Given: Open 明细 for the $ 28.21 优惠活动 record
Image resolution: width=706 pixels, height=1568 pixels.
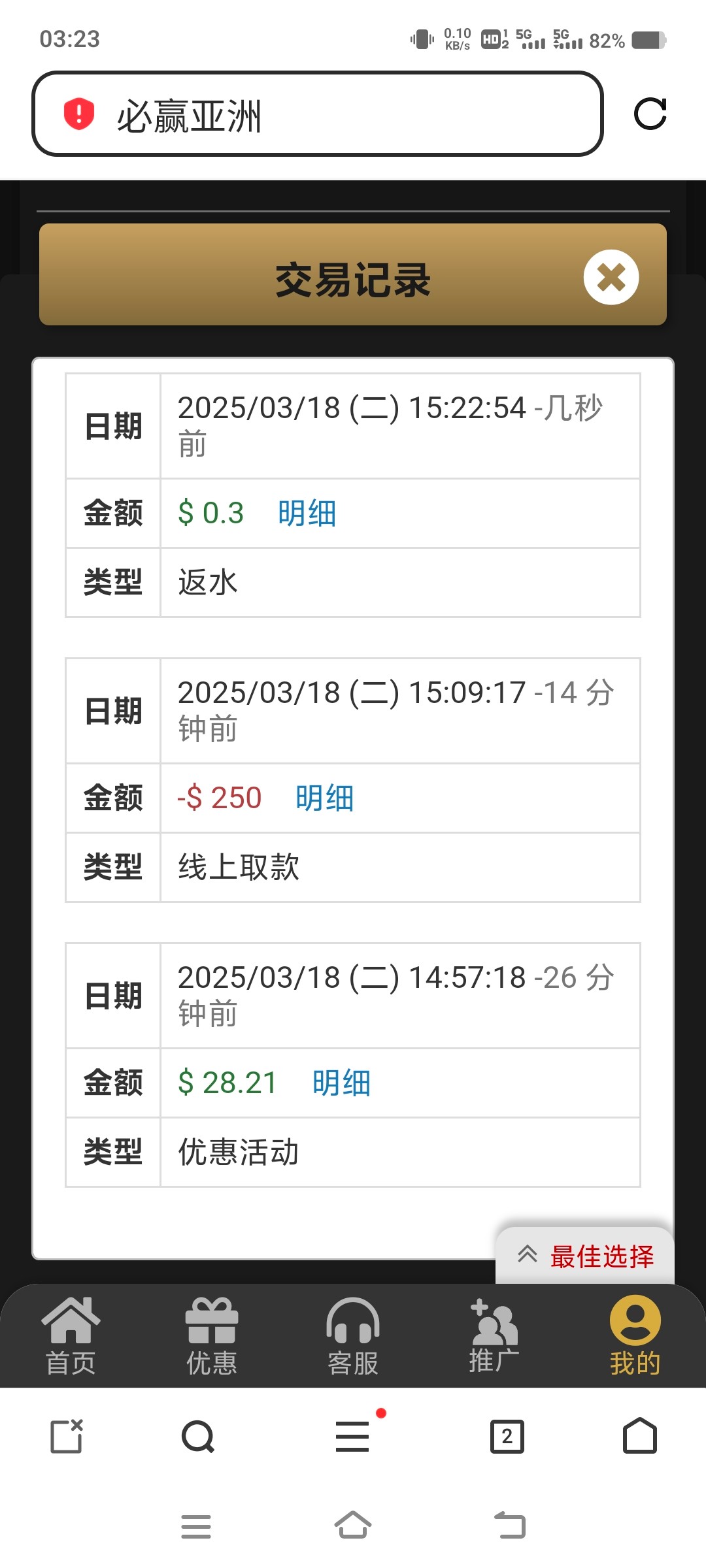Looking at the screenshot, I should pyautogui.click(x=341, y=1083).
